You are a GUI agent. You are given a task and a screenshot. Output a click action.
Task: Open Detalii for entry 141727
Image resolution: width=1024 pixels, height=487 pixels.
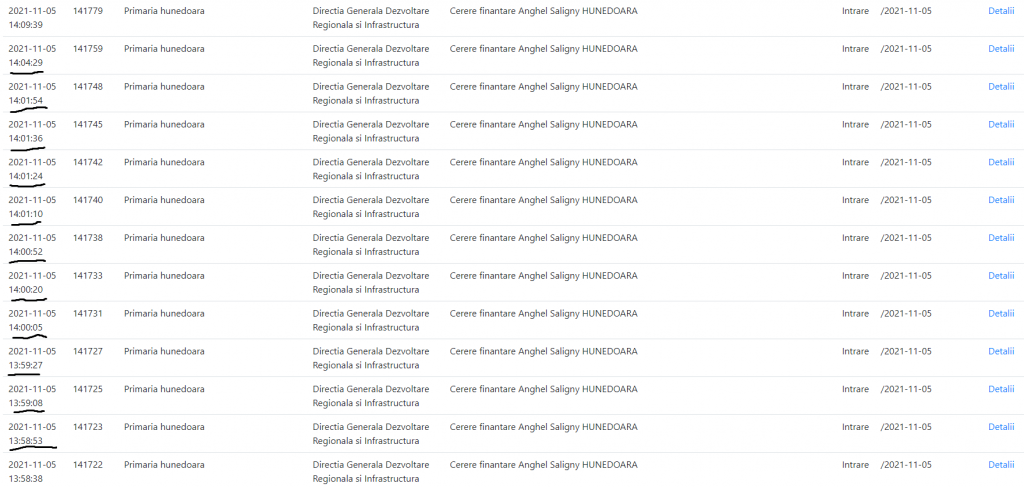pyautogui.click(x=1000, y=352)
